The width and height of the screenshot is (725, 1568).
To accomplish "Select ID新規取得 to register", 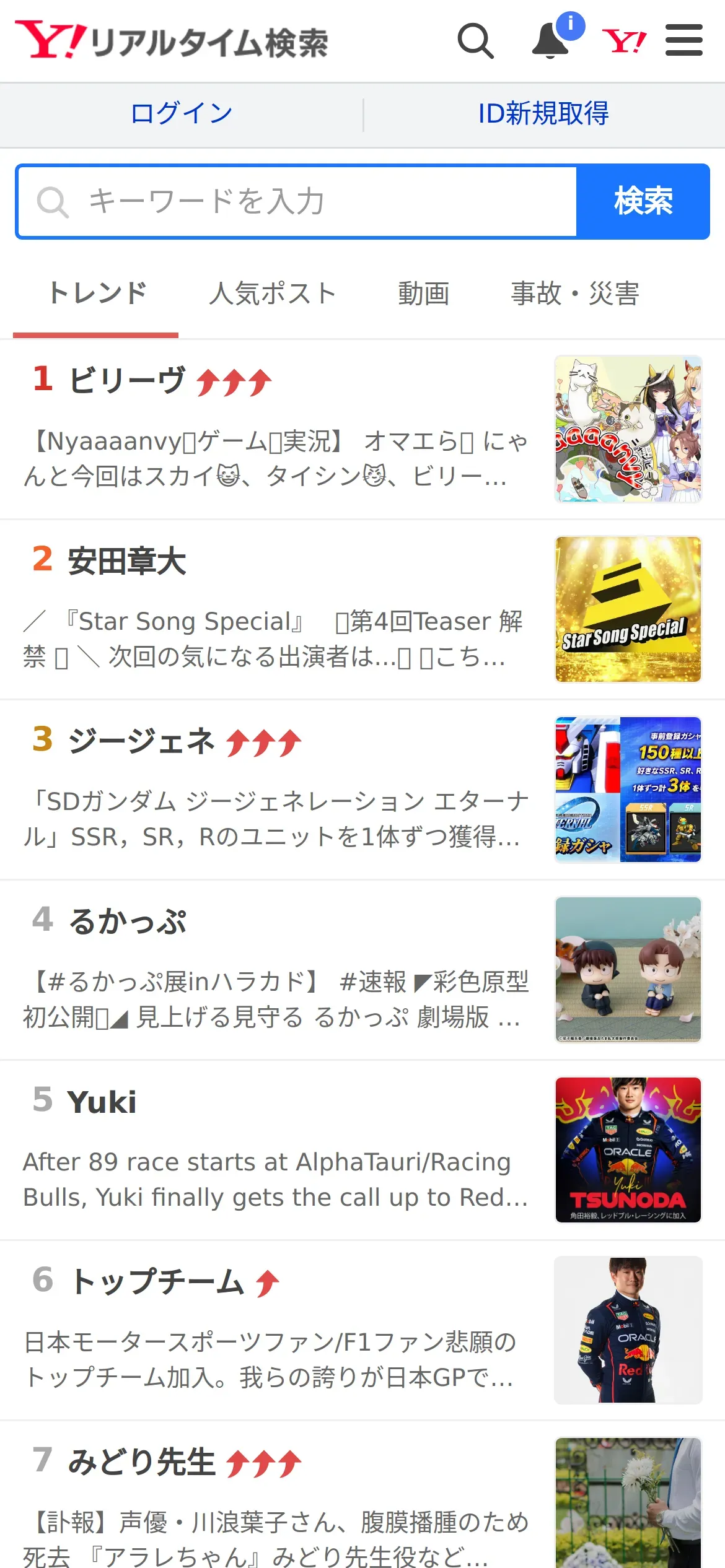I will [543, 114].
